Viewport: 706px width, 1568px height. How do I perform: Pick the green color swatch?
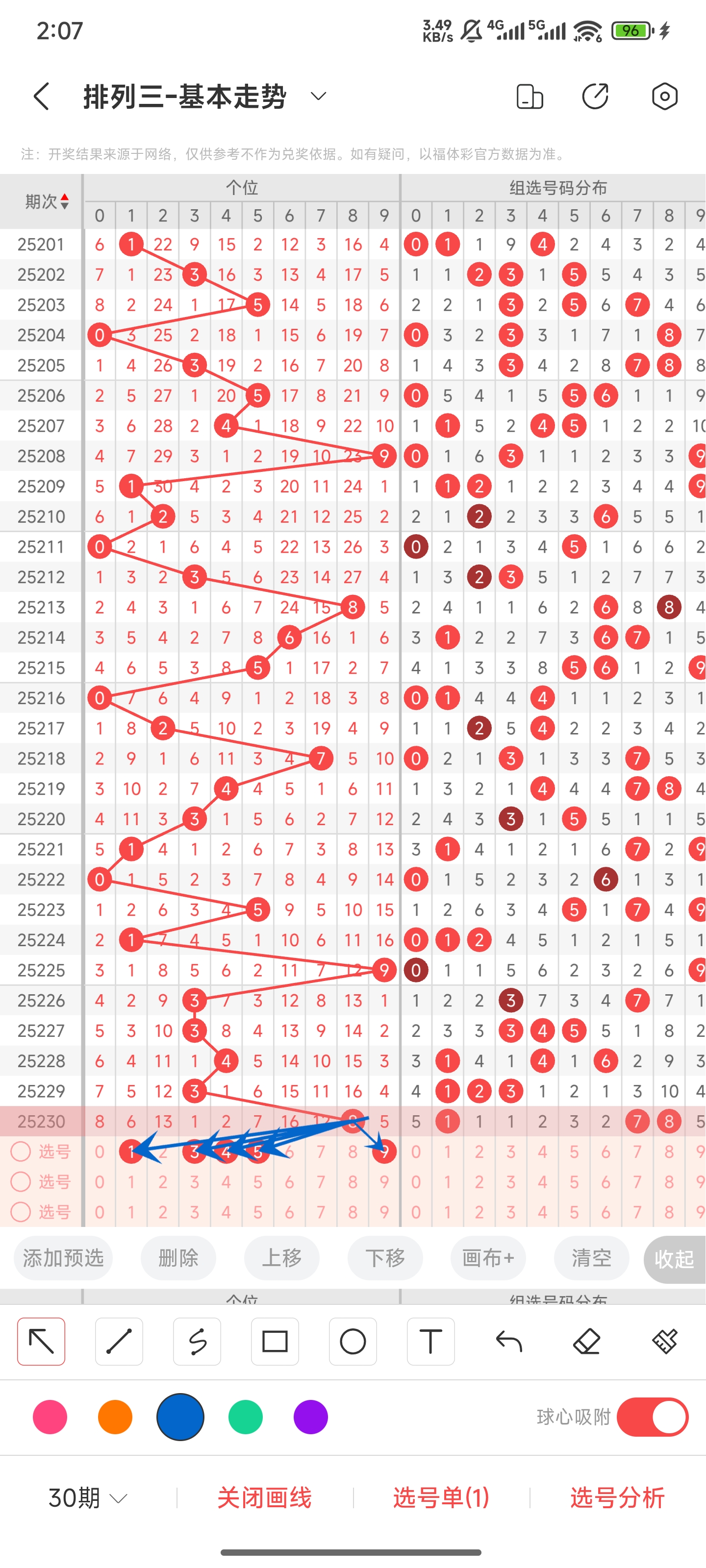[246, 1417]
